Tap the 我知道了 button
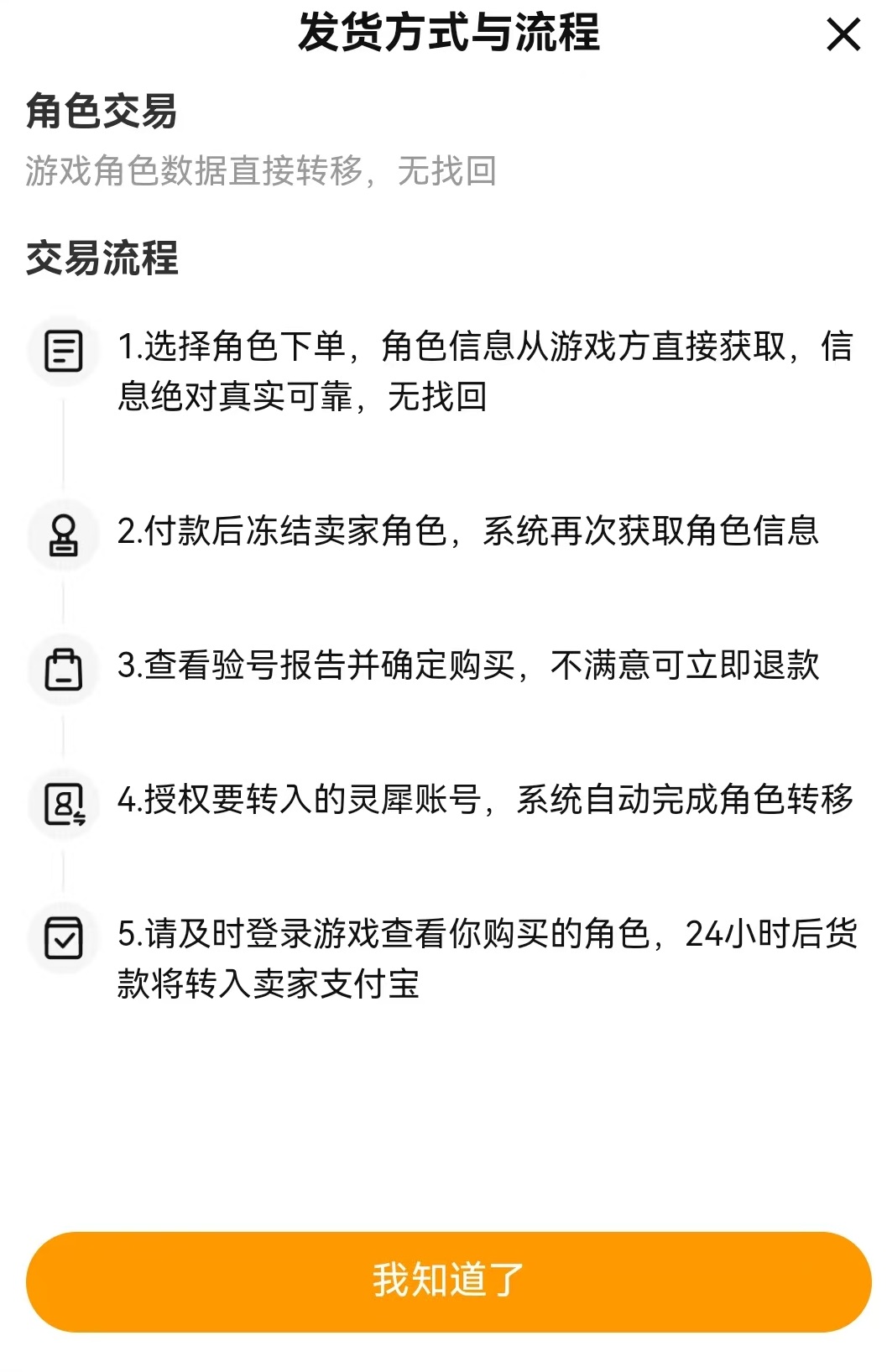This screenshot has height=1372, width=887. [449, 1281]
